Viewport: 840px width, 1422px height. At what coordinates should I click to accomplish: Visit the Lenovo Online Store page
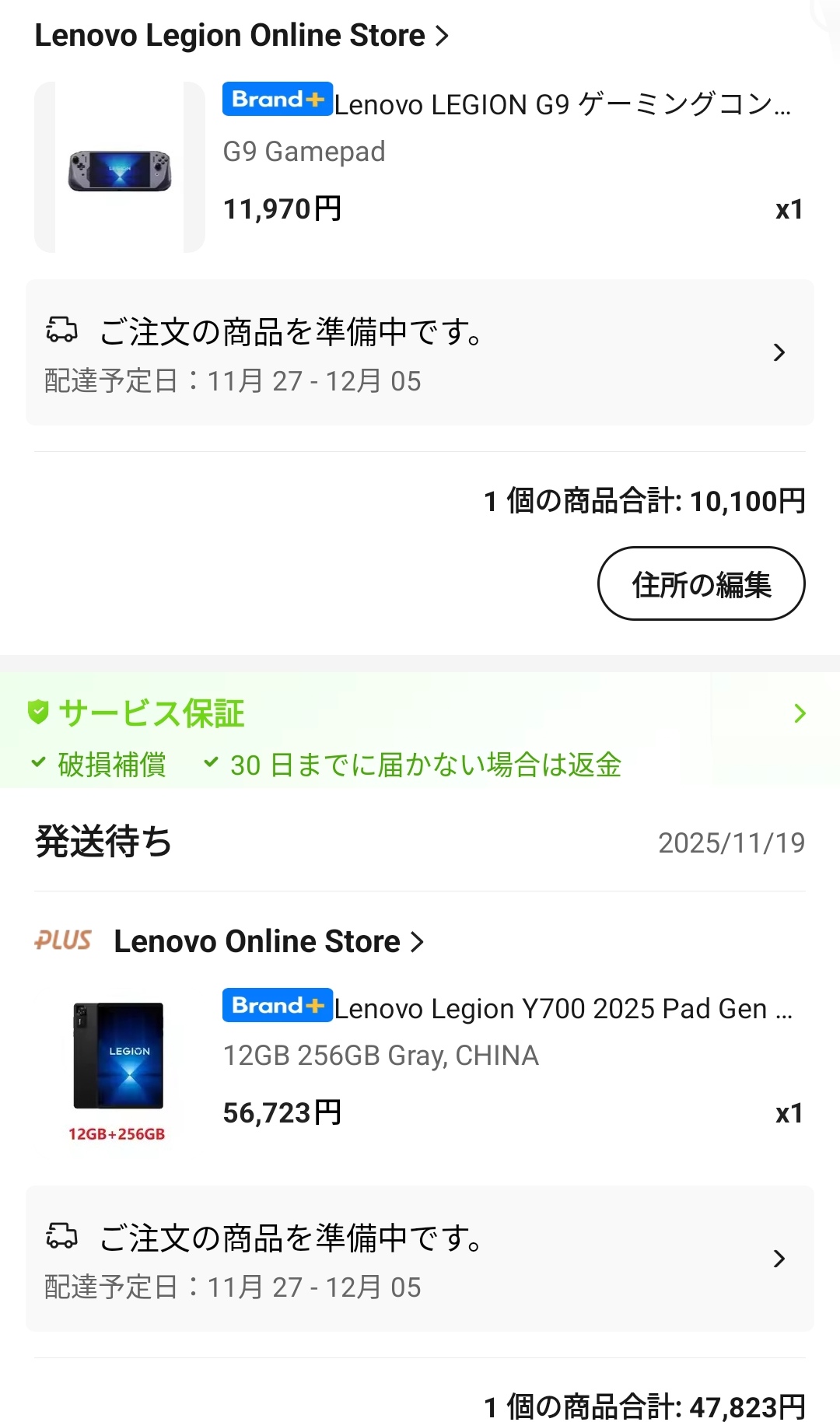(x=268, y=941)
